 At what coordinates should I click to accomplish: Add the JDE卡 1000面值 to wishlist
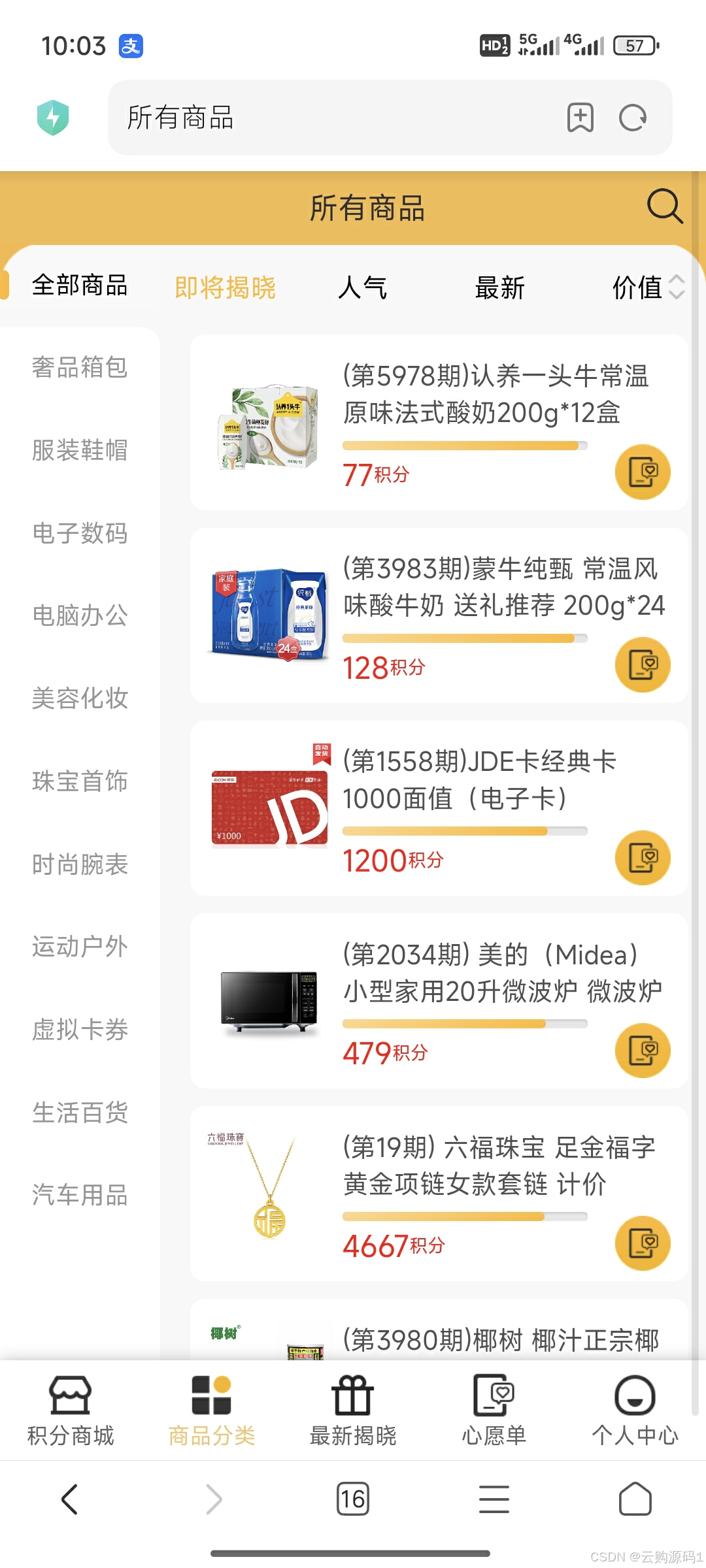pyautogui.click(x=643, y=857)
